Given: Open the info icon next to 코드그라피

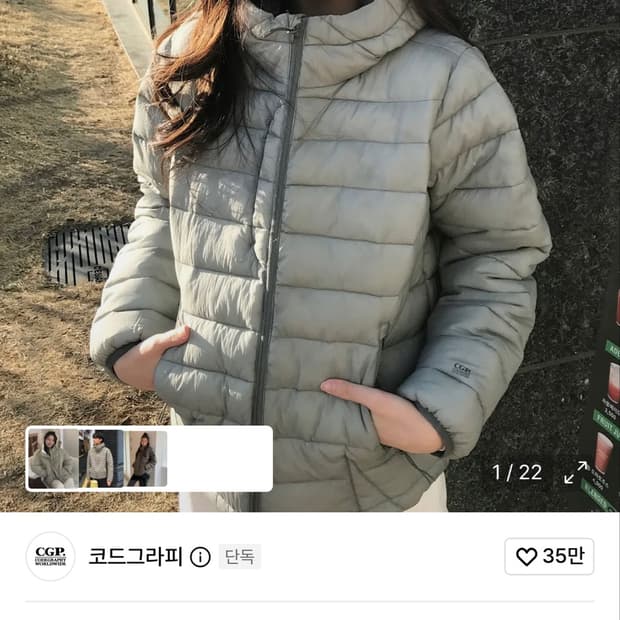Looking at the screenshot, I should point(200,557).
